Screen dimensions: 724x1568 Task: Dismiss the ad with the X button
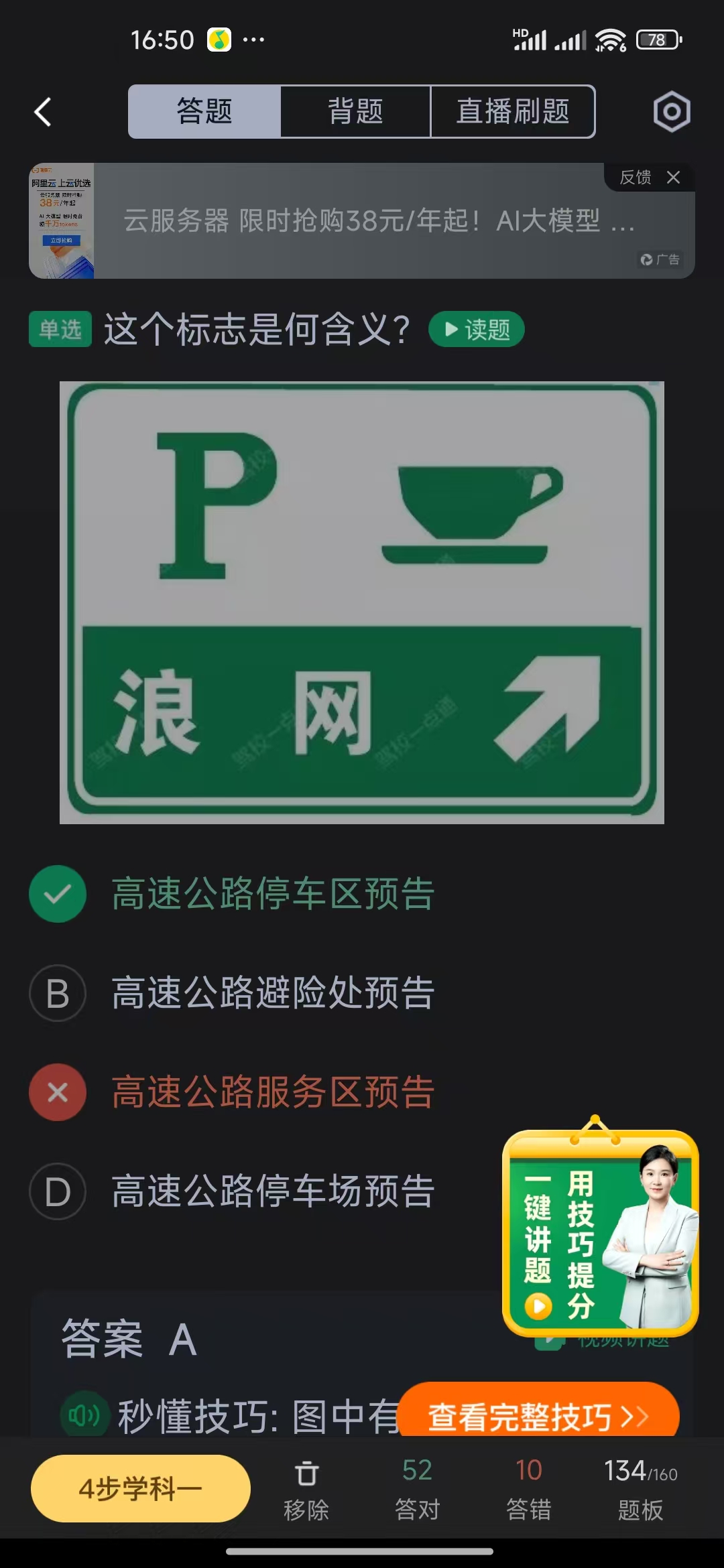(674, 178)
